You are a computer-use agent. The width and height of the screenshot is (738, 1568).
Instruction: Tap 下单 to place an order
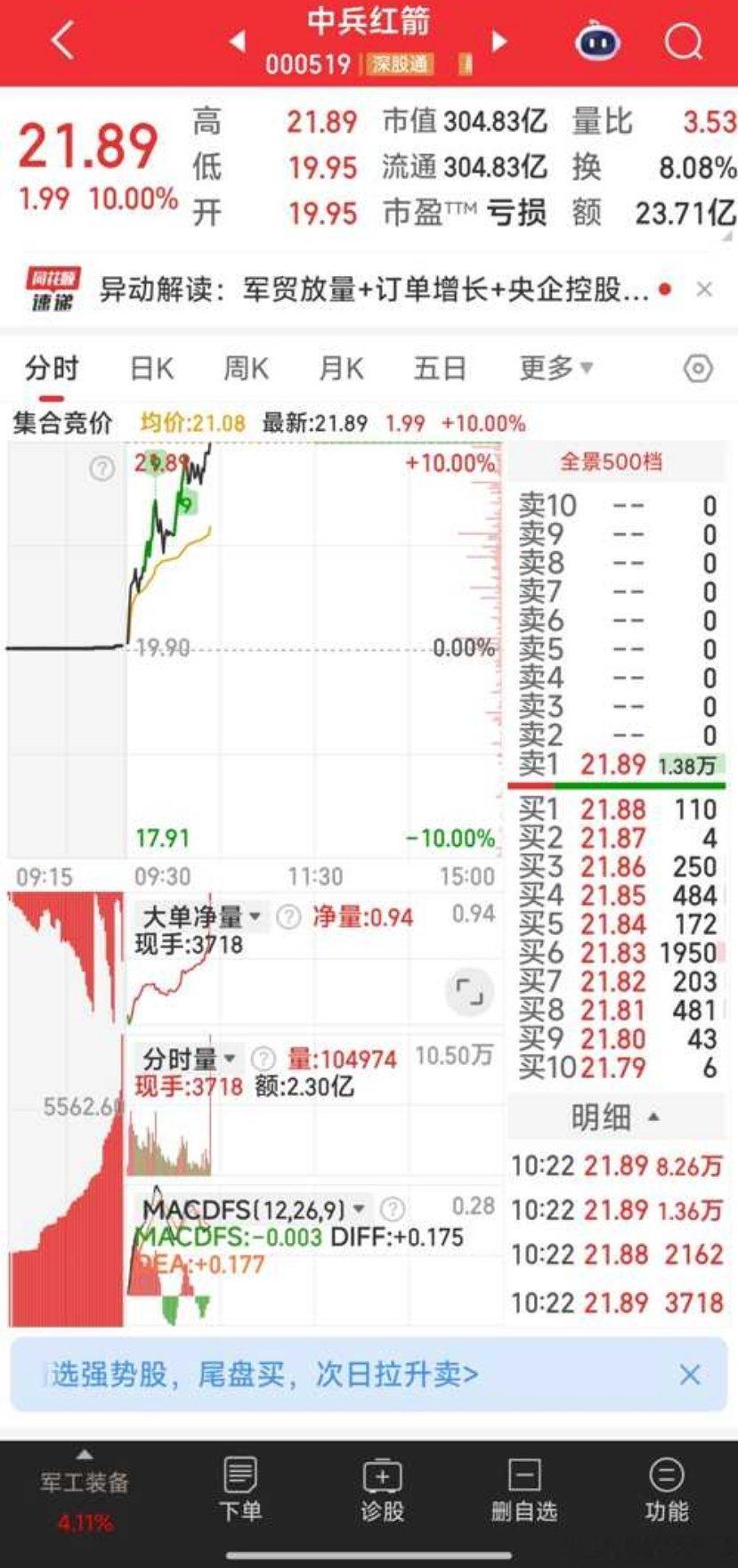point(240,1490)
